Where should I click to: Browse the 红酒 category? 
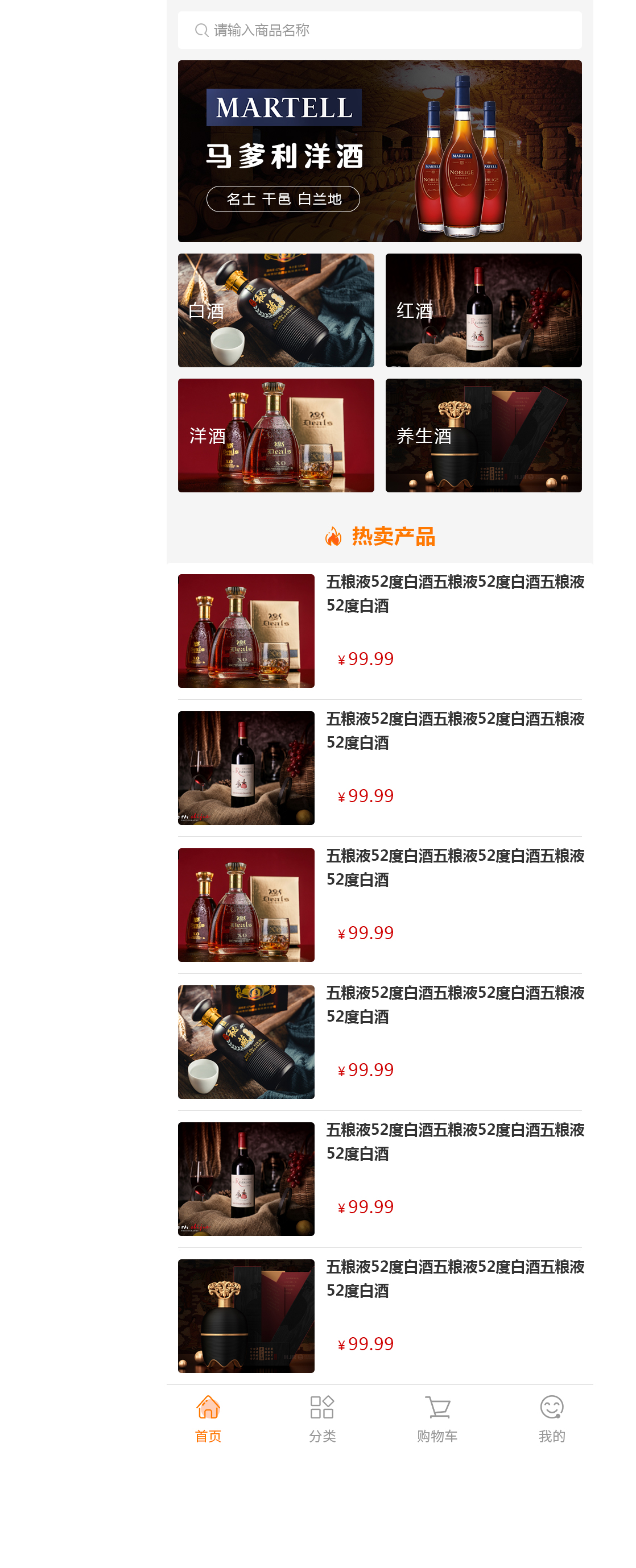tap(483, 310)
